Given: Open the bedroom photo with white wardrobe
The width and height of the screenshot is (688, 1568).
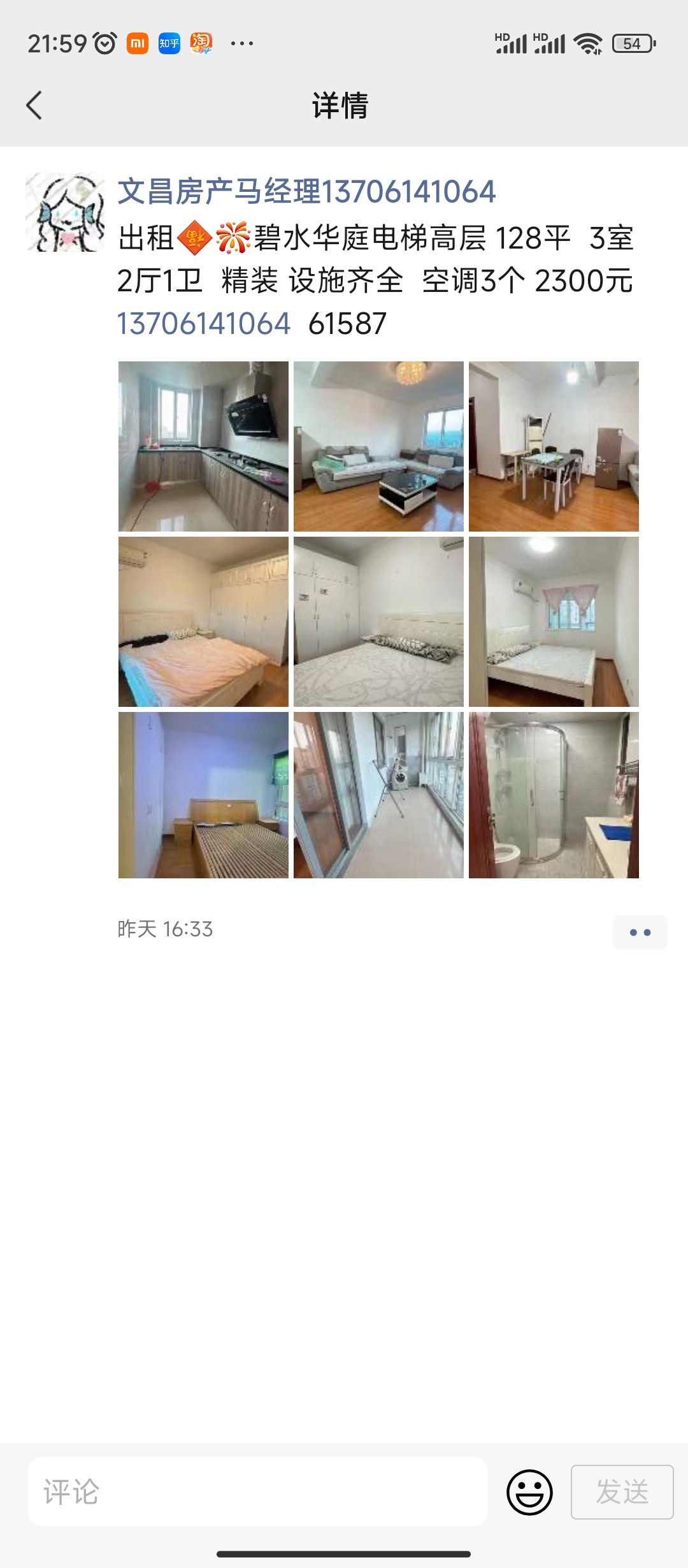Looking at the screenshot, I should [x=378, y=621].
